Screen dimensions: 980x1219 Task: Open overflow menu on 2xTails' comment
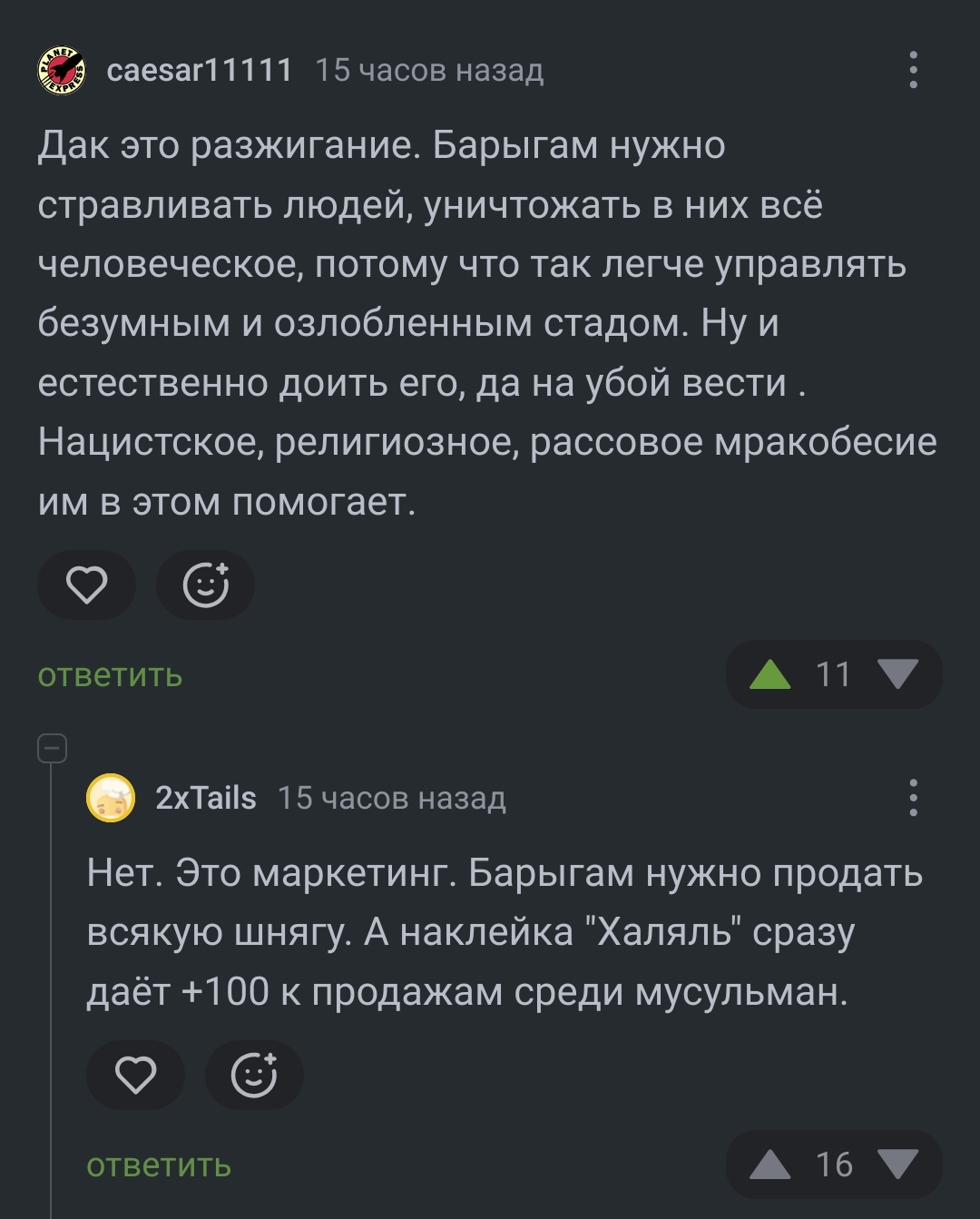point(913,798)
